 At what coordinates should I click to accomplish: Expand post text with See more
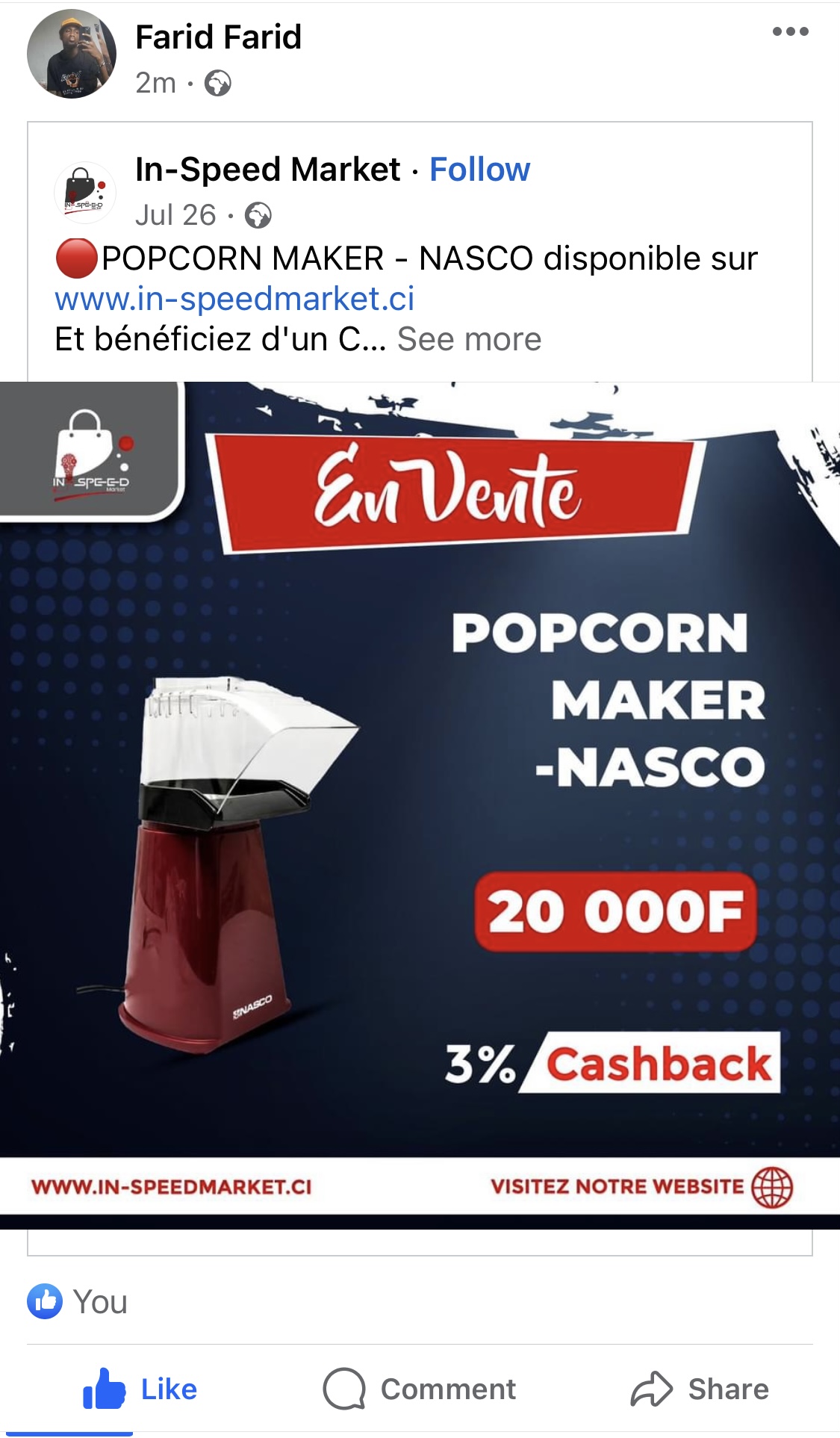(469, 339)
